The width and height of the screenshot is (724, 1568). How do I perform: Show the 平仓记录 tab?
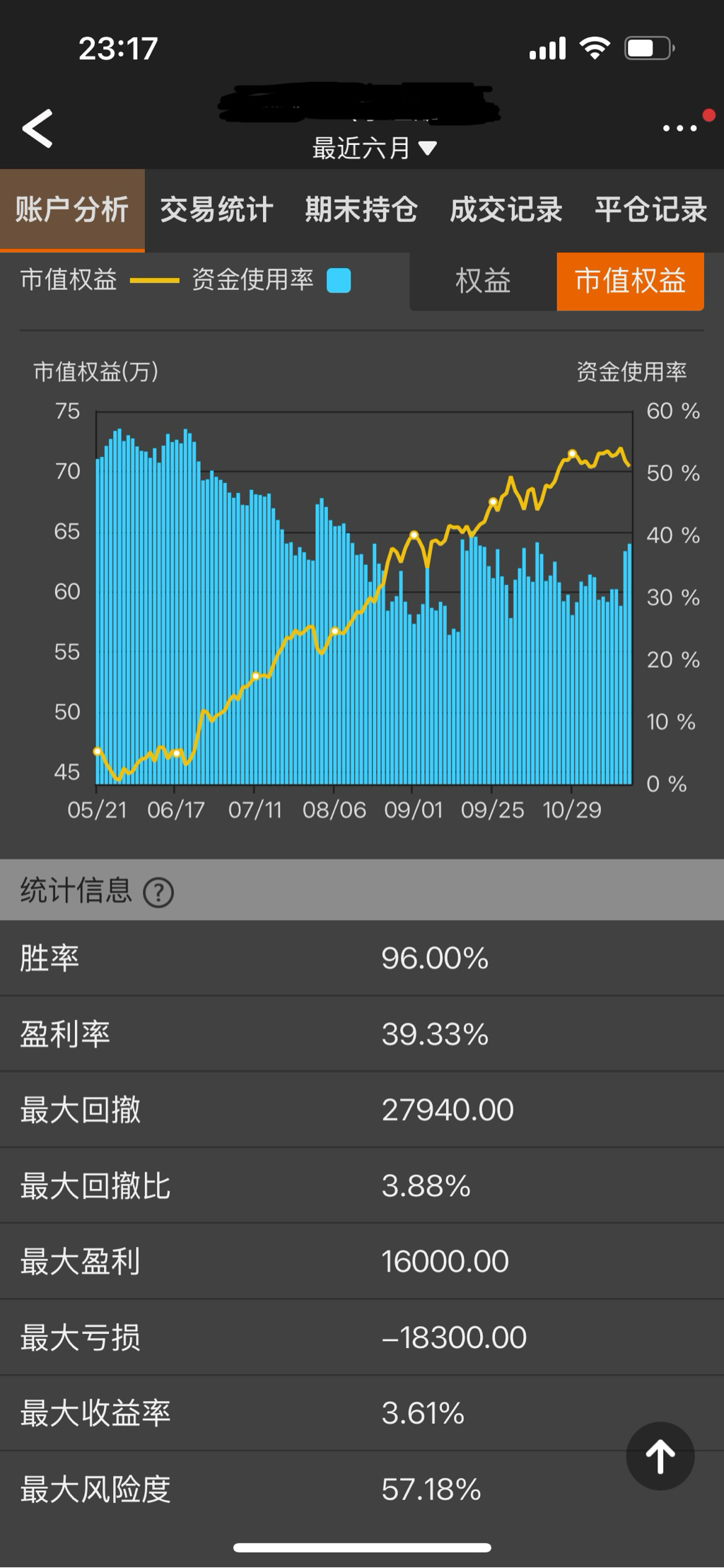click(x=650, y=210)
